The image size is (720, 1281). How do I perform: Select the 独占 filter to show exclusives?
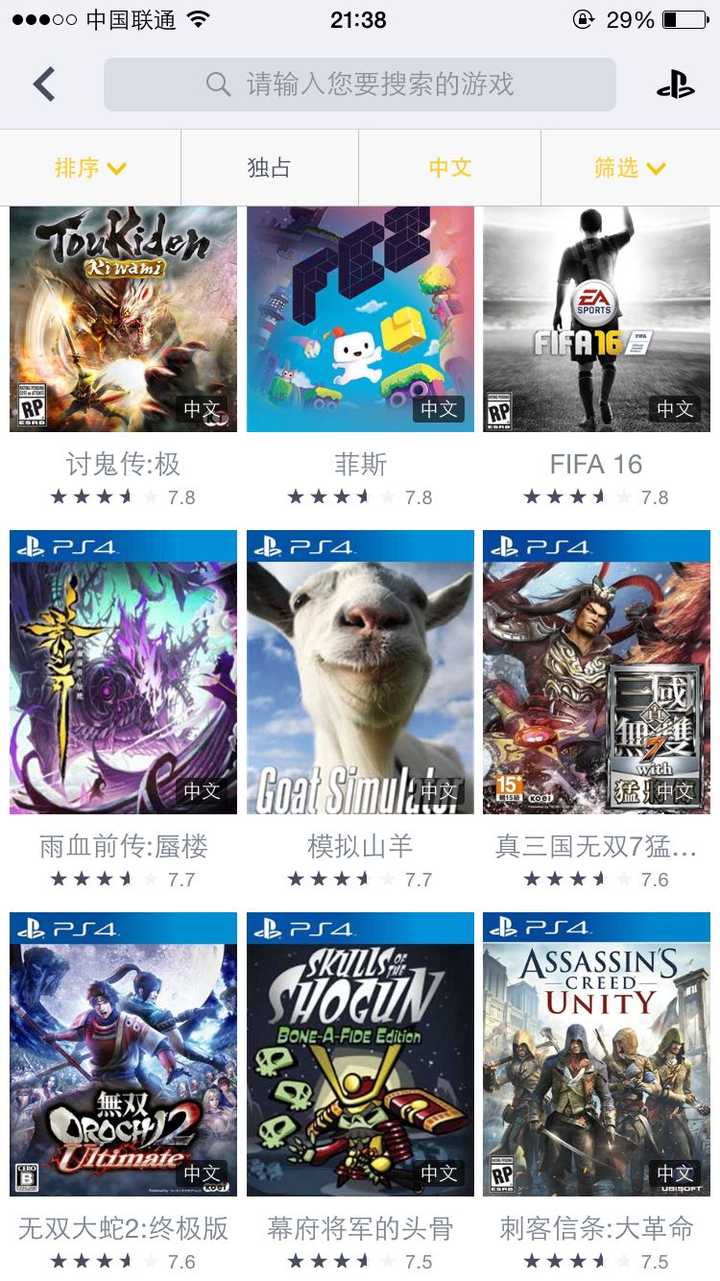tap(268, 168)
